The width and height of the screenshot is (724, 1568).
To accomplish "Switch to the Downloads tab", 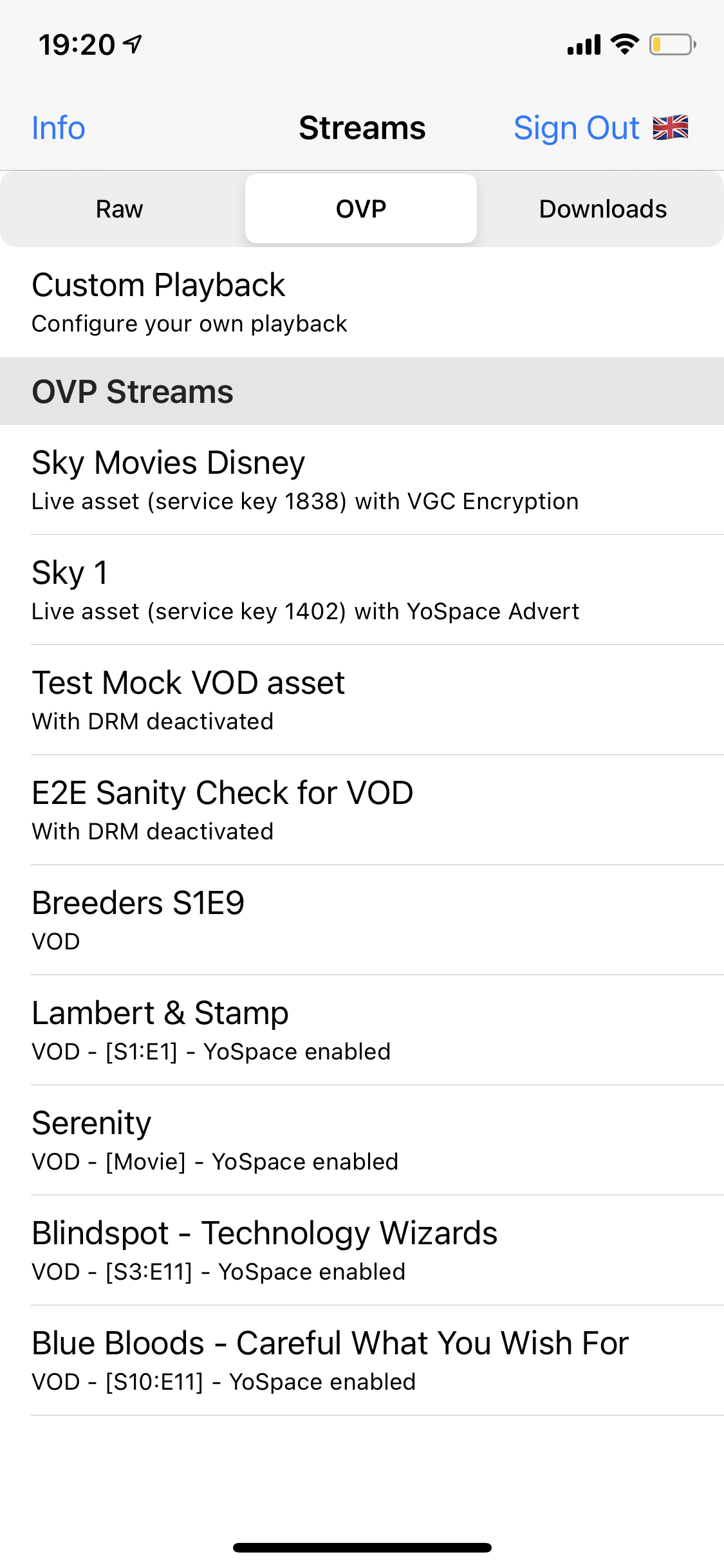I will point(603,209).
